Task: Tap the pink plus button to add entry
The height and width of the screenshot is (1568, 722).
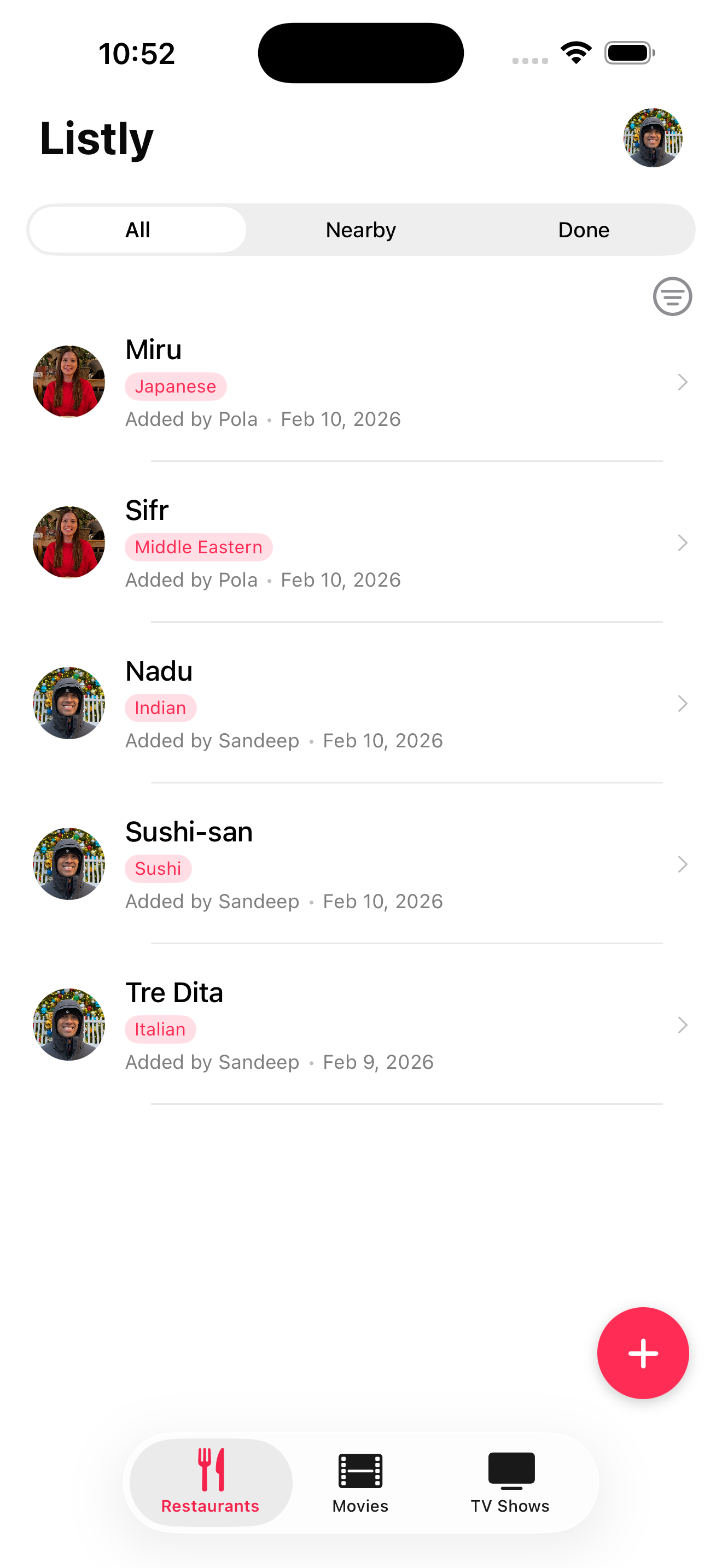Action: 643,1353
